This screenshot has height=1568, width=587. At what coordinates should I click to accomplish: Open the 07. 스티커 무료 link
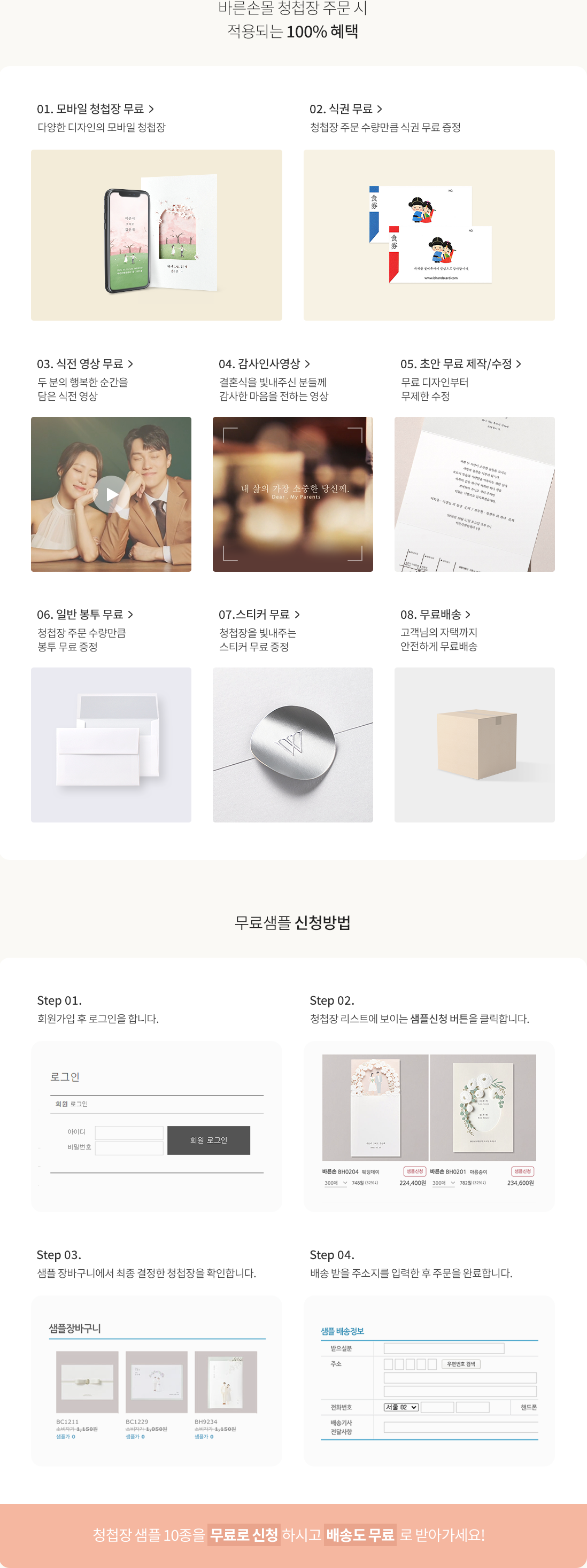pyautogui.click(x=259, y=614)
